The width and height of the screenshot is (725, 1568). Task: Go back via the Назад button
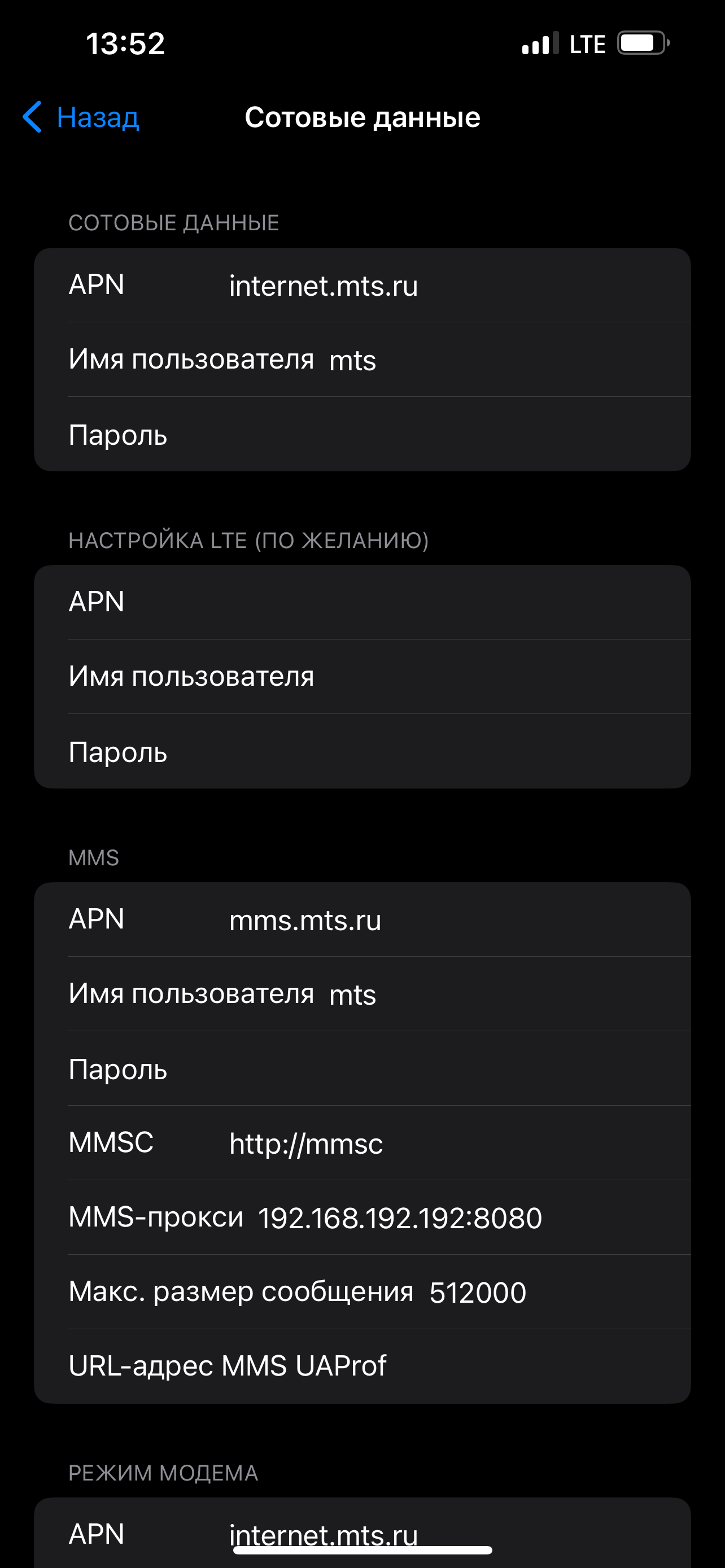tap(81, 117)
